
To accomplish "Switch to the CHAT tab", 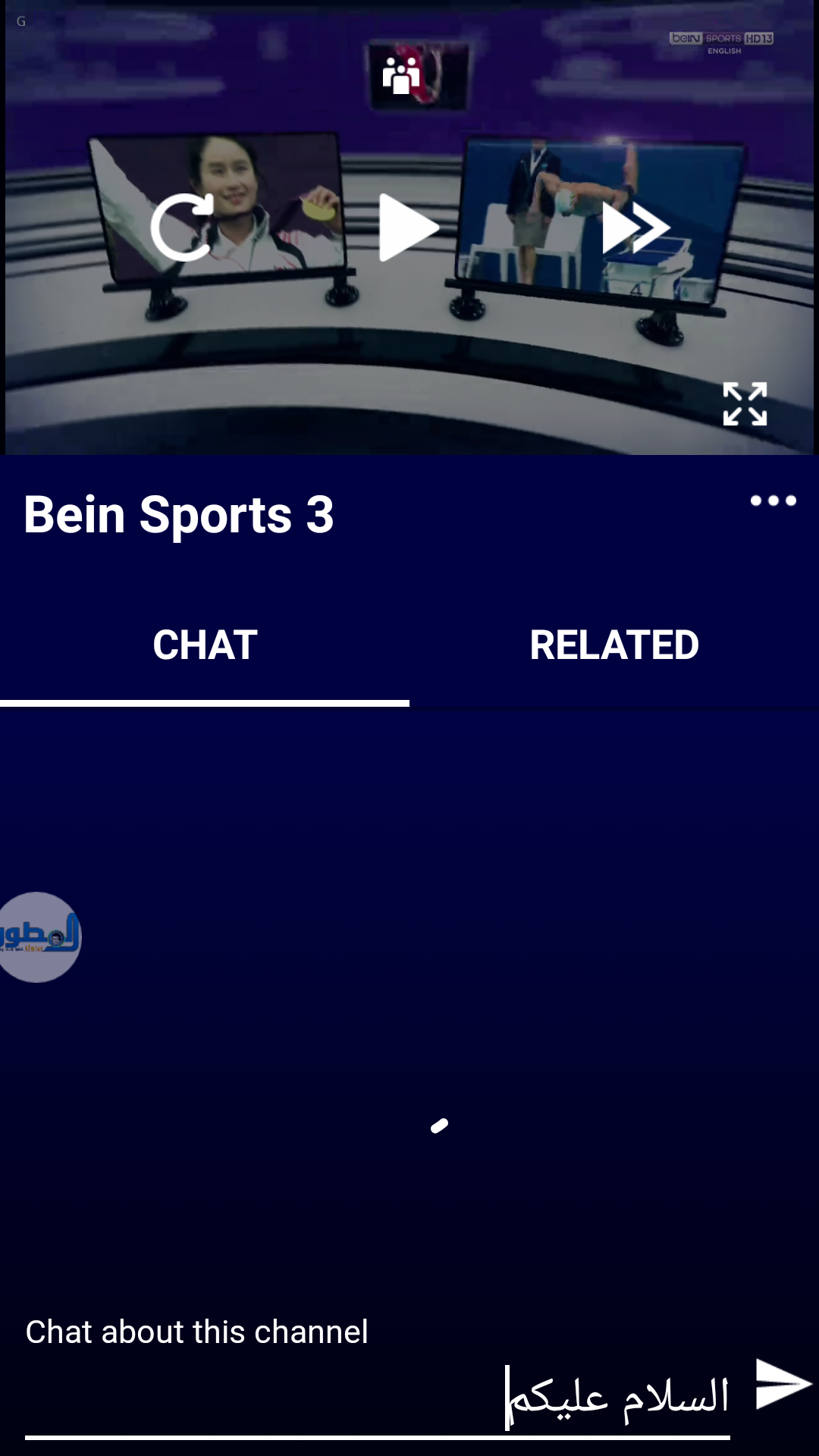I will pos(205,645).
